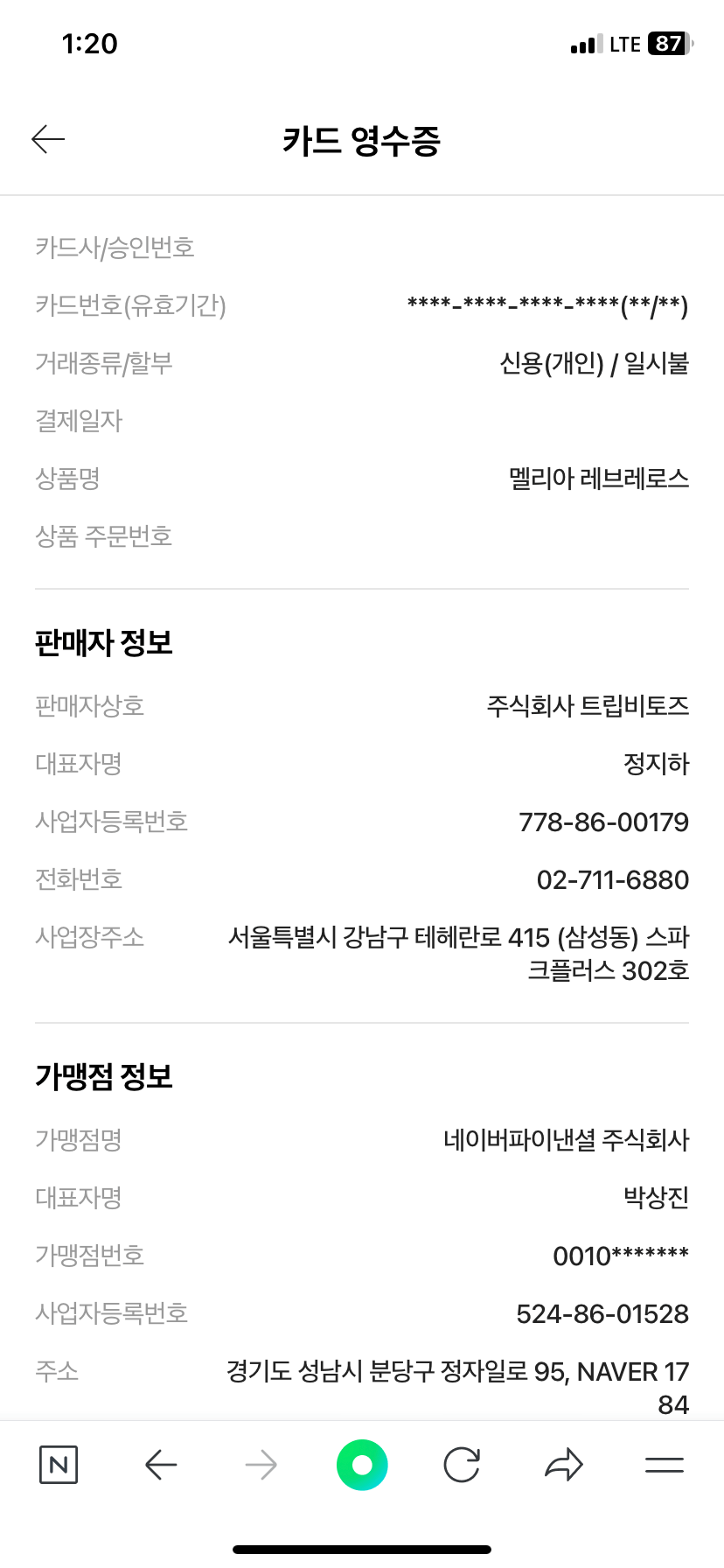The image size is (724, 1568).
Task: Select the 가맹점 정보 section header
Action: (x=101, y=1077)
